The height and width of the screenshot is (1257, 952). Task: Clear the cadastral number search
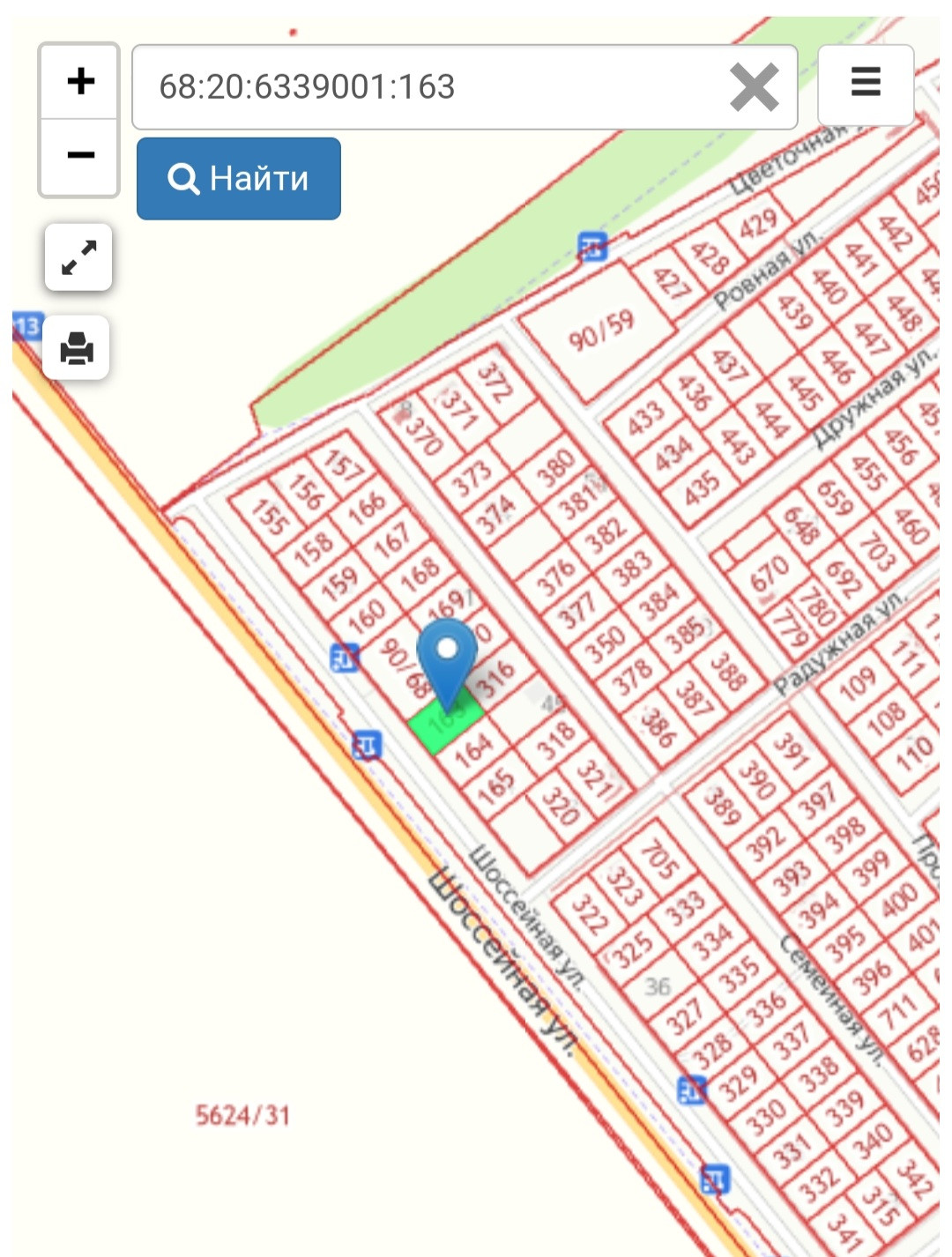pyautogui.click(x=754, y=87)
